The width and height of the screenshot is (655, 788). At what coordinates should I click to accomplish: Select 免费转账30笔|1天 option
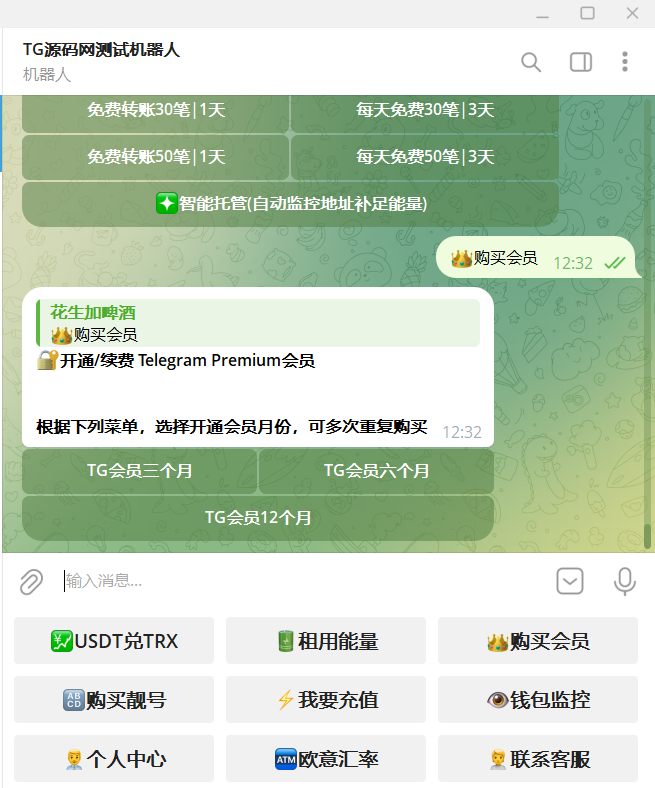click(156, 110)
